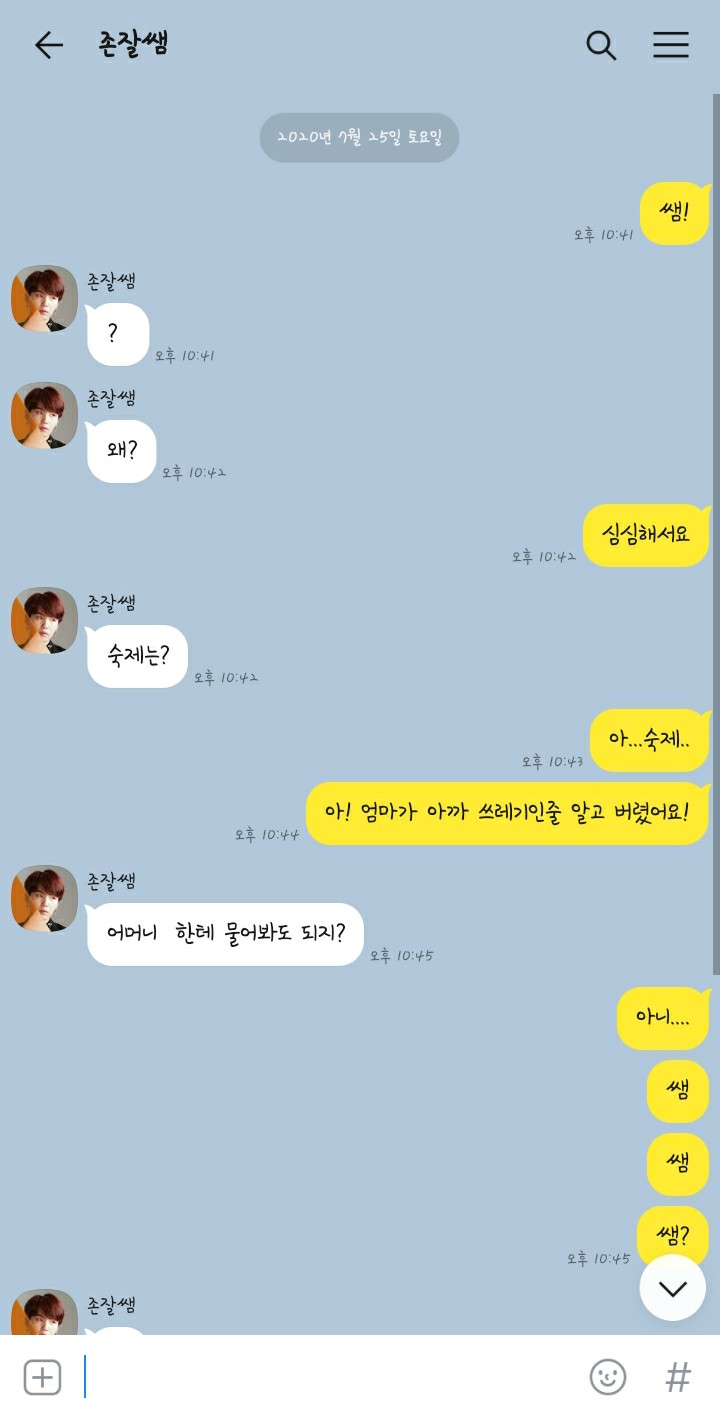Jump to the latest message with down arrow
The width and height of the screenshot is (720, 1419).
672,1288
